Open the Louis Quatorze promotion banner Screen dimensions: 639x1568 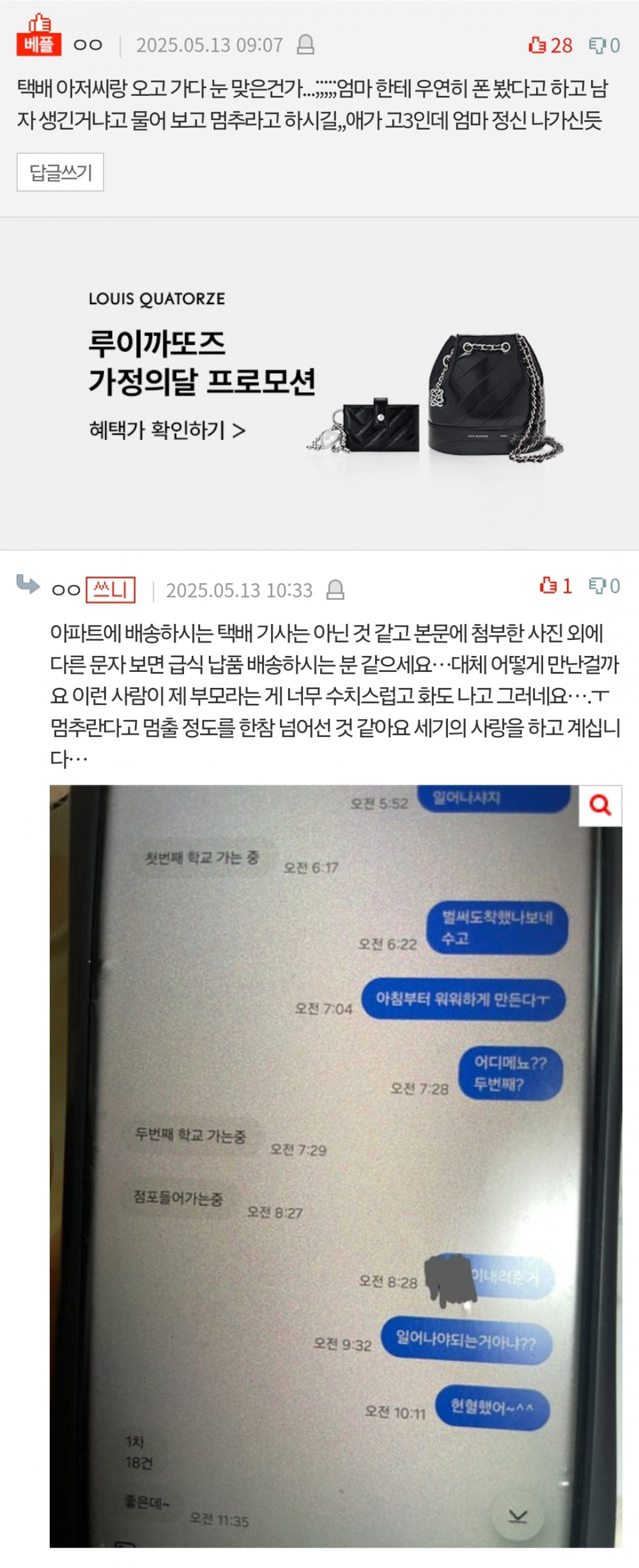click(x=319, y=383)
